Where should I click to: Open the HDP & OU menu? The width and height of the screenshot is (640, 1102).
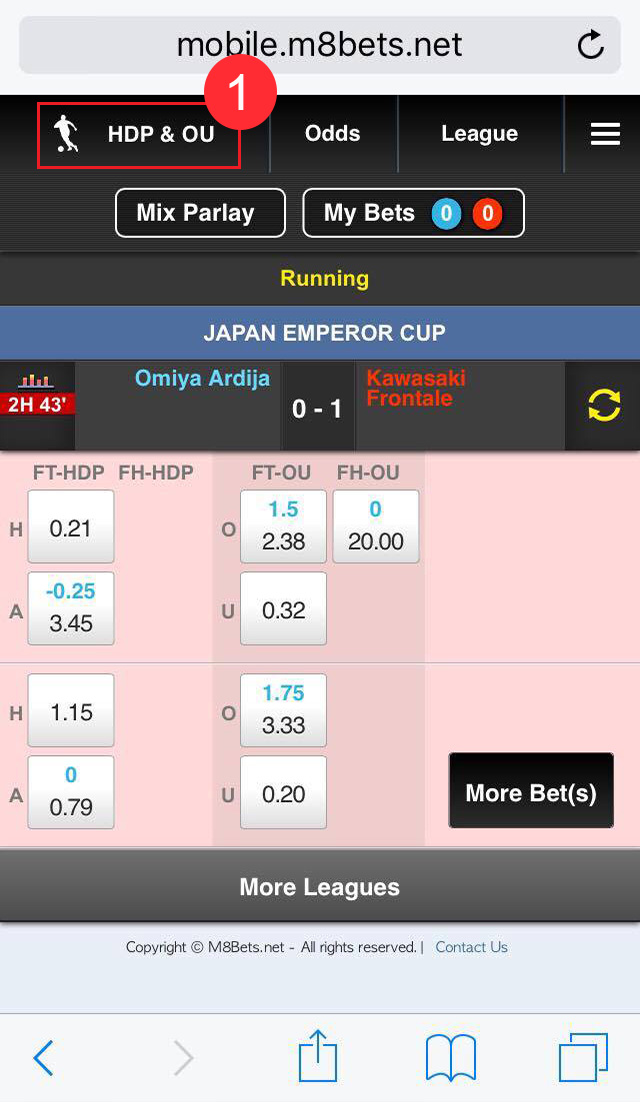point(139,134)
